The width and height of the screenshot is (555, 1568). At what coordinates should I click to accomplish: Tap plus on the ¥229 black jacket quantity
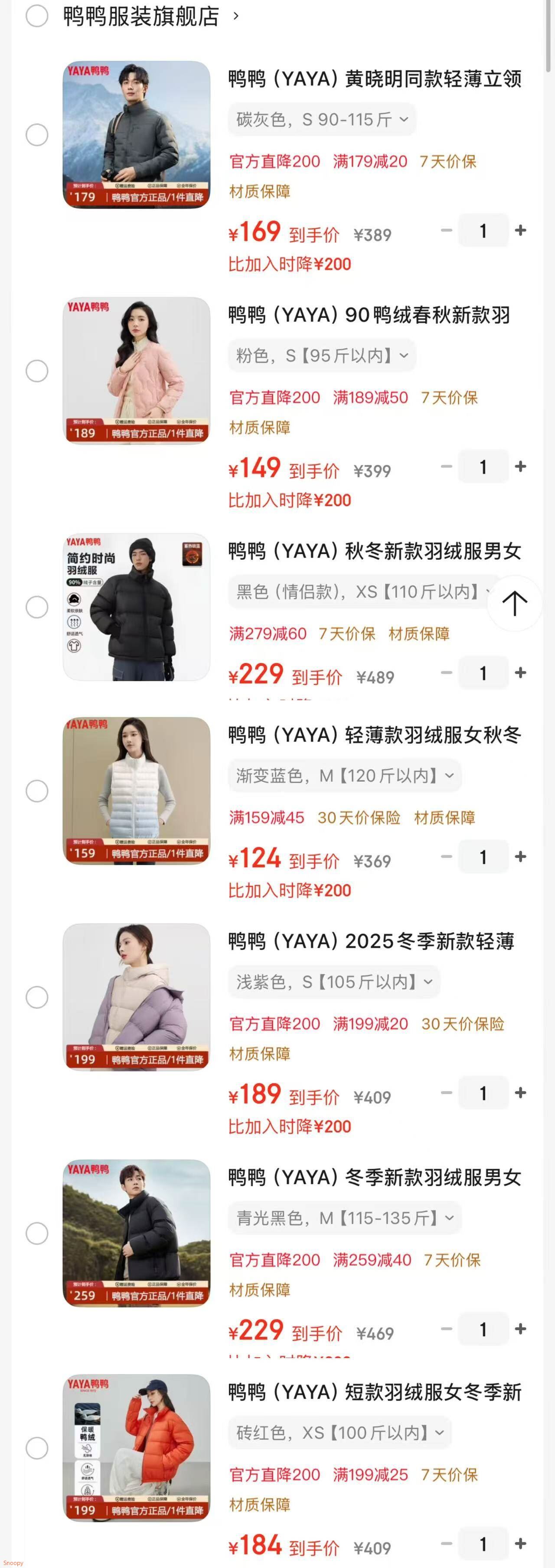521,673
